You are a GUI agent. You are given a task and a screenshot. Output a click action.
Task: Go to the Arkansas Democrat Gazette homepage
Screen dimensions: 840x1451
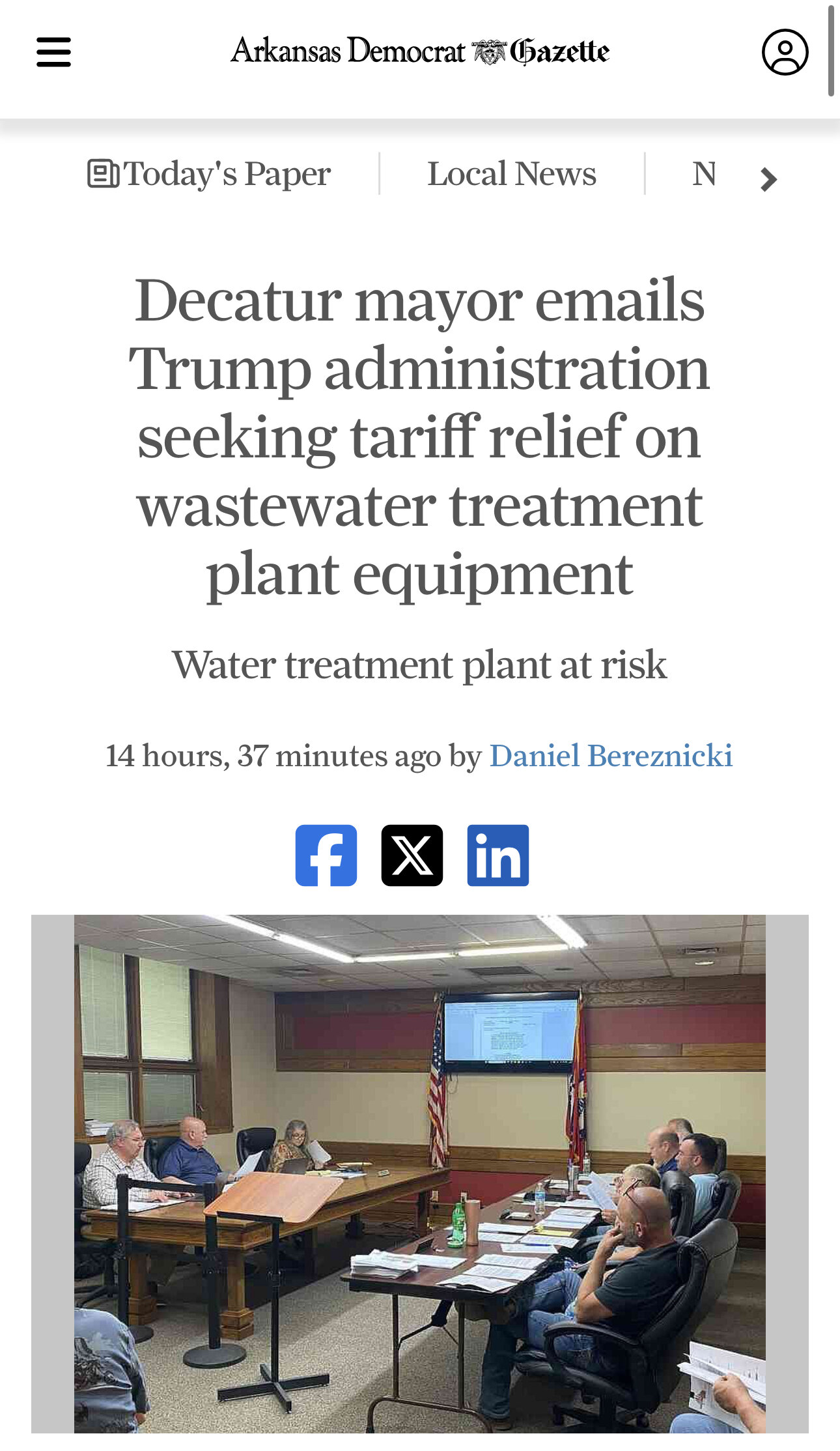pos(420,51)
